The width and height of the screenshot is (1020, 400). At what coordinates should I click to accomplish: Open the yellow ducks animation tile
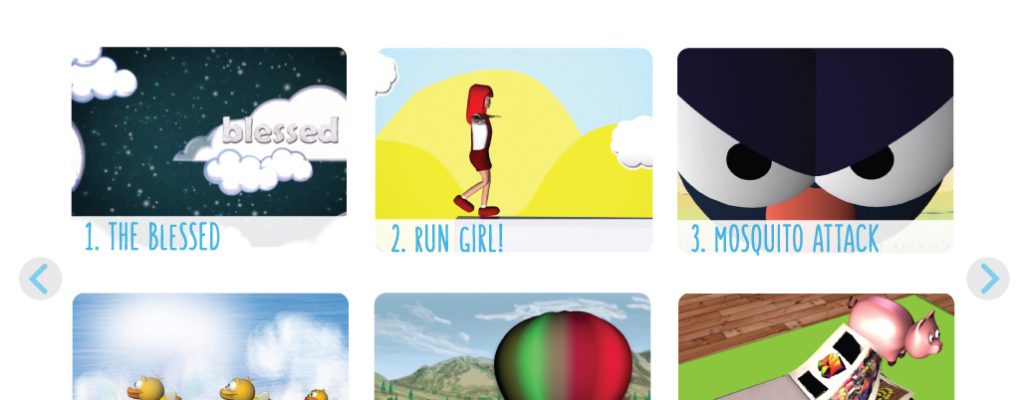(x=210, y=348)
